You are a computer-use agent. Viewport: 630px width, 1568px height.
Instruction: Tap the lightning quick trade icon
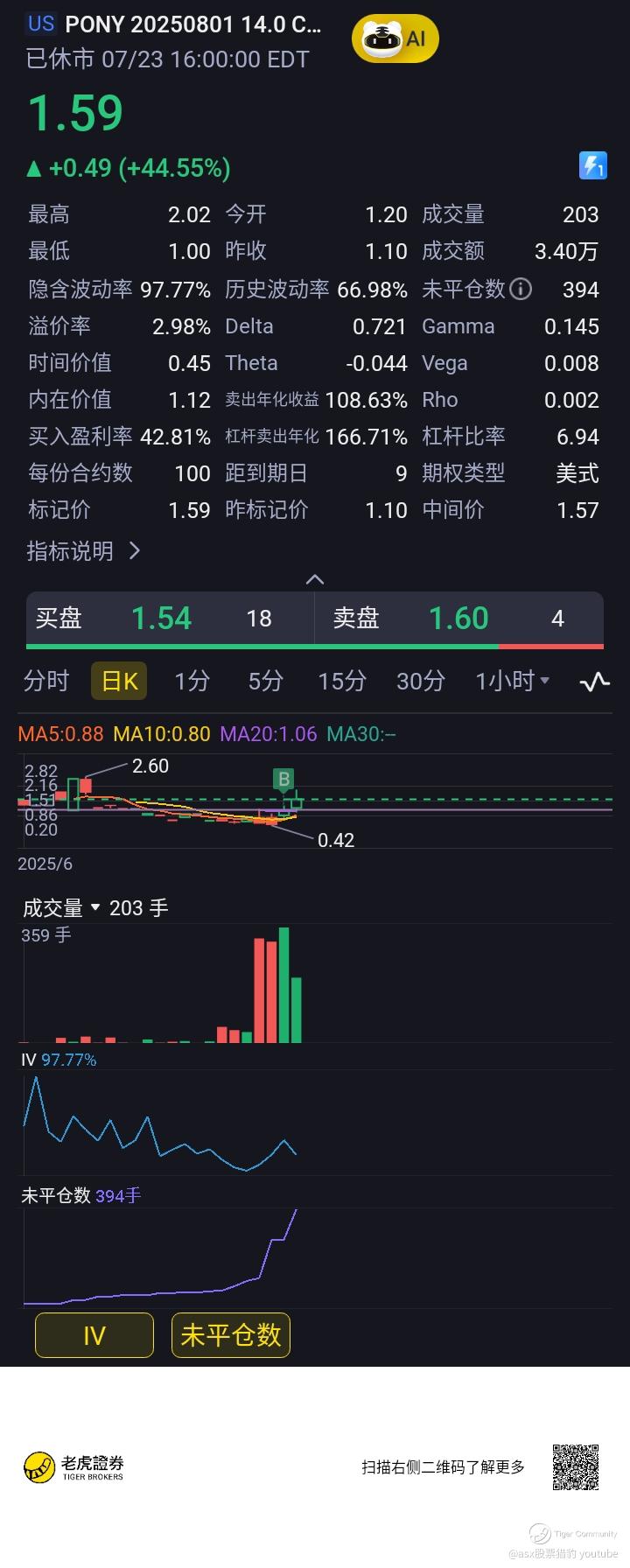tap(592, 165)
